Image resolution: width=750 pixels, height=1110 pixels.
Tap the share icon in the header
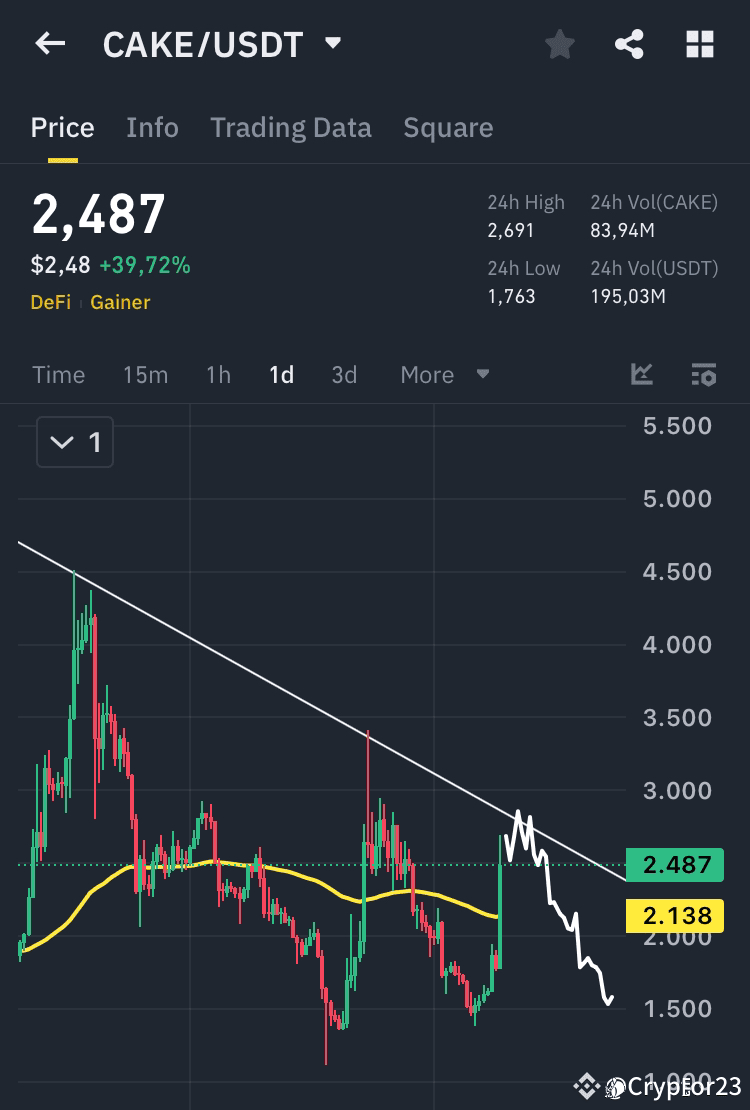pyautogui.click(x=628, y=43)
